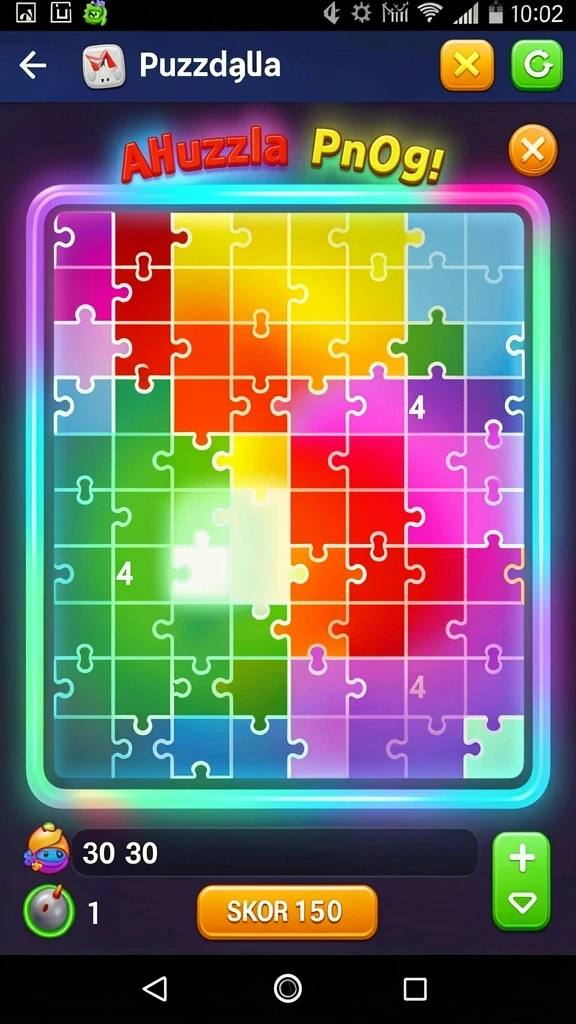The image size is (576, 1024).
Task: Close the puzzle panel with round orange X
Action: tap(533, 151)
